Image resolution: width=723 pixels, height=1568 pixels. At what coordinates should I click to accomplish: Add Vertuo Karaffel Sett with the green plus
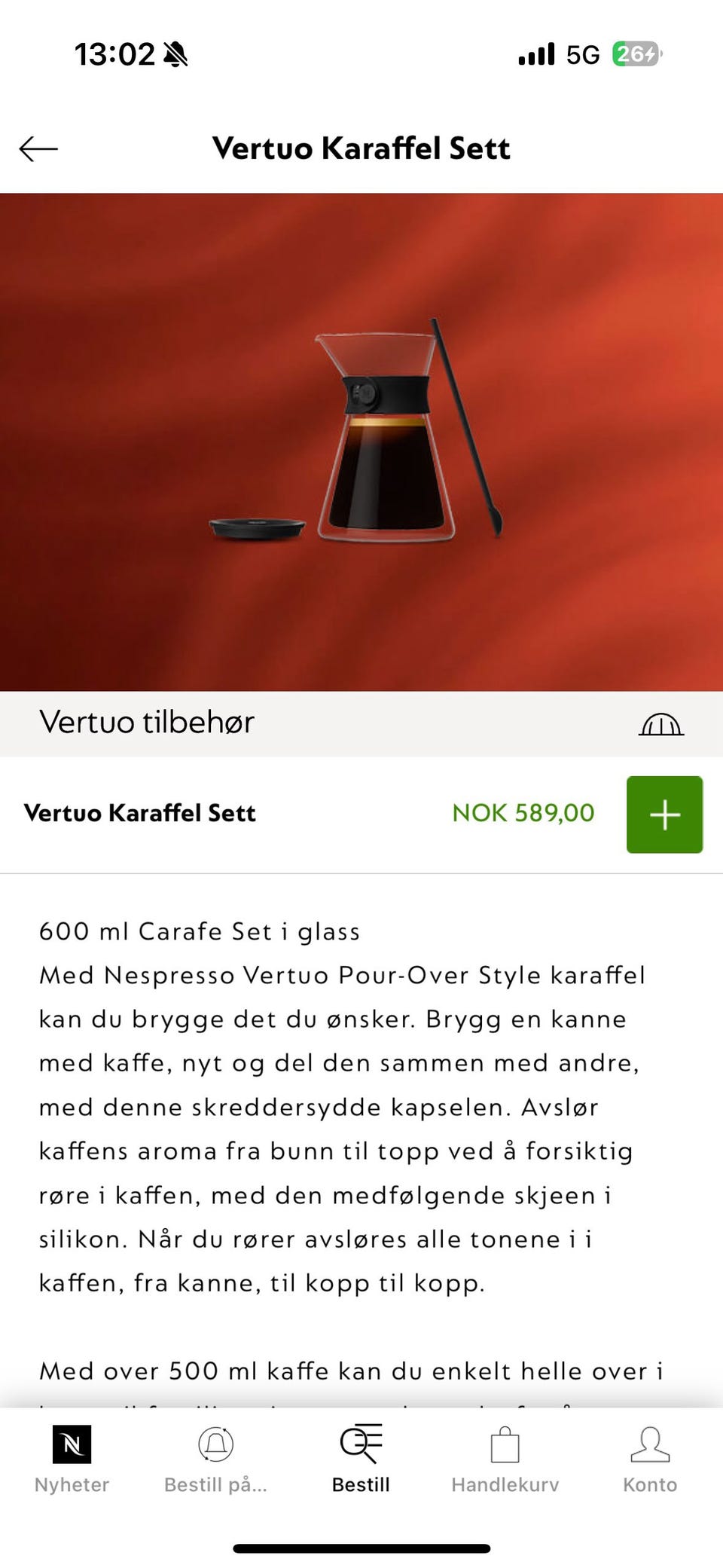point(664,815)
